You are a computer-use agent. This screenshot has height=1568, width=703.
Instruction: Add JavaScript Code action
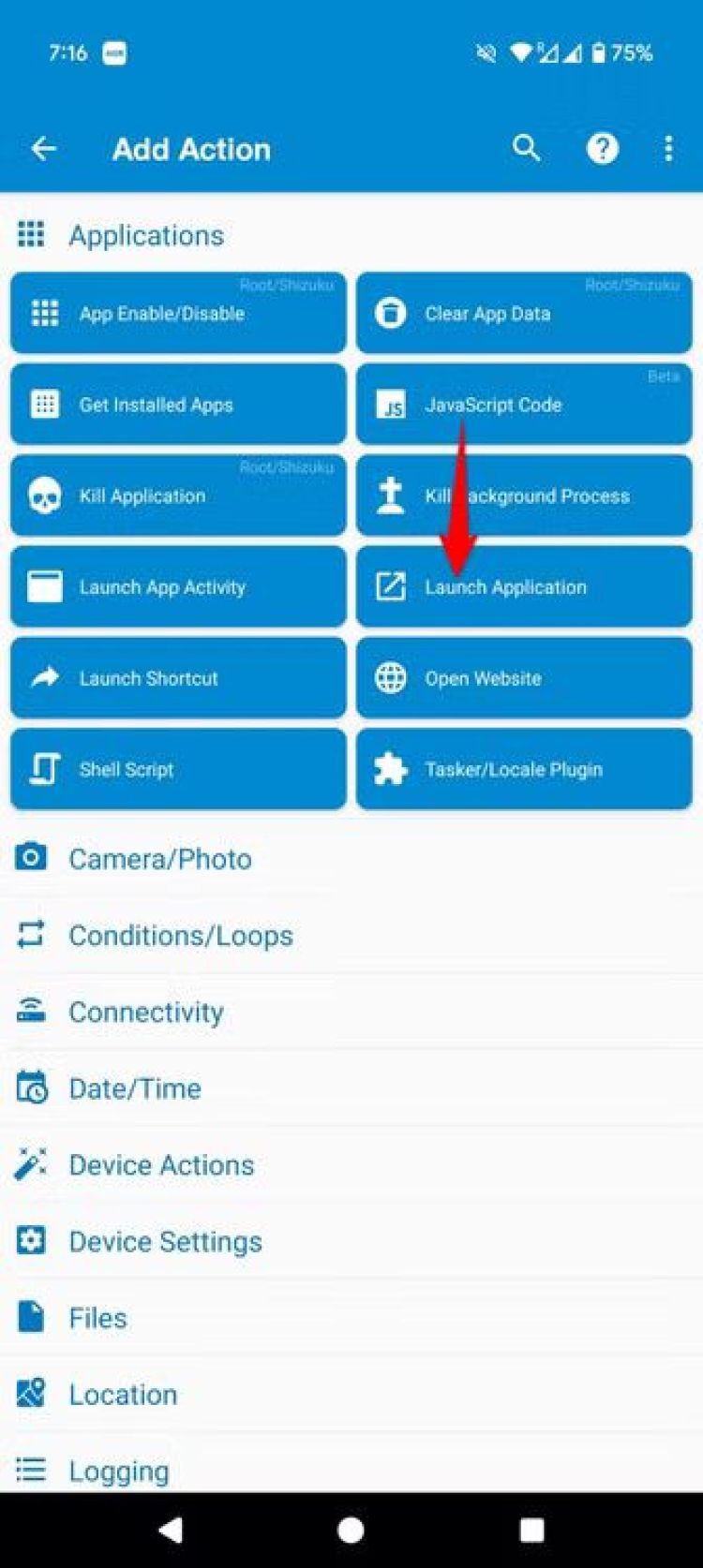click(x=524, y=405)
